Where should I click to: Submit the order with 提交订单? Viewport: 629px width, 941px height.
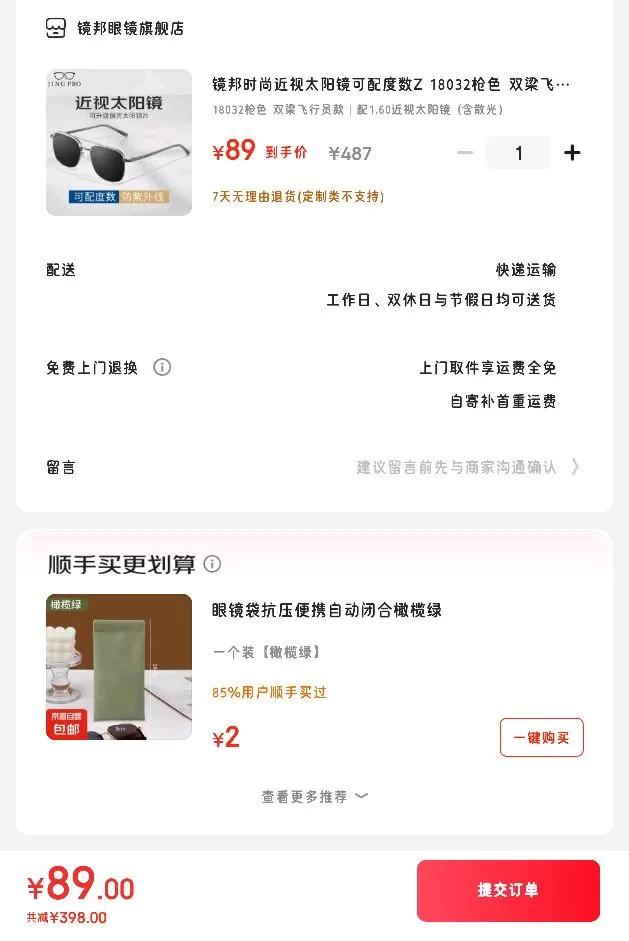[x=508, y=891]
